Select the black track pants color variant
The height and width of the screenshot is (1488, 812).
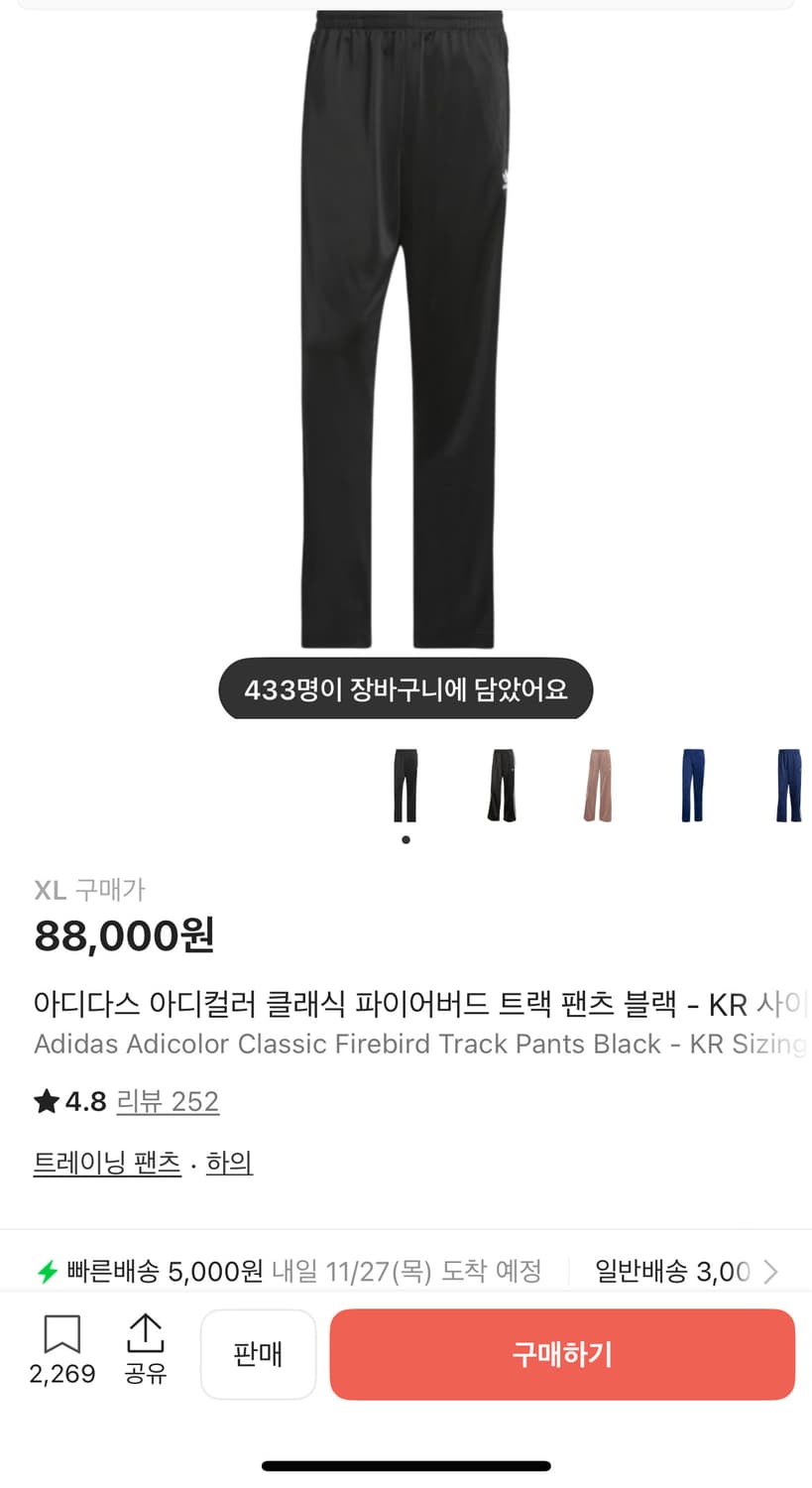coord(405,785)
